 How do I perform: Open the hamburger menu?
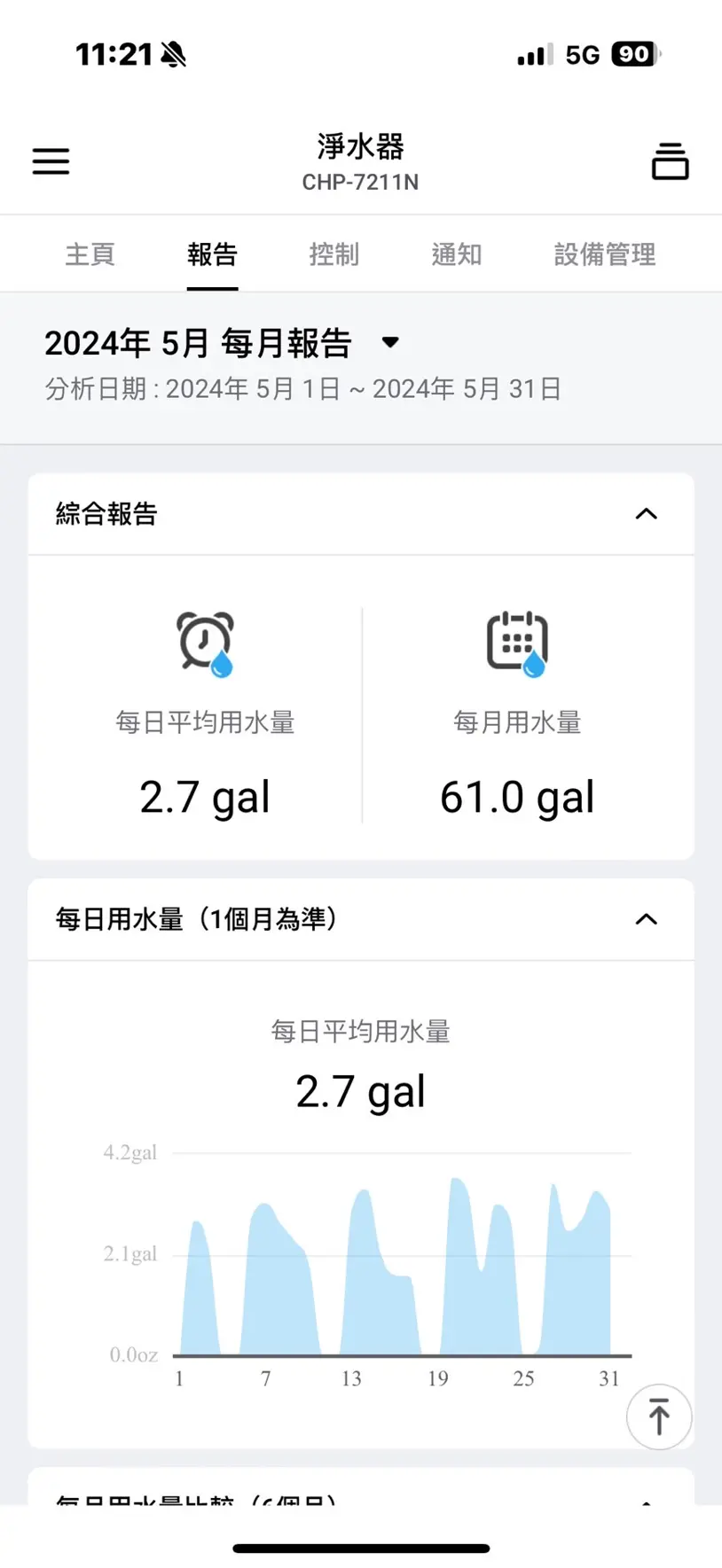(x=51, y=161)
